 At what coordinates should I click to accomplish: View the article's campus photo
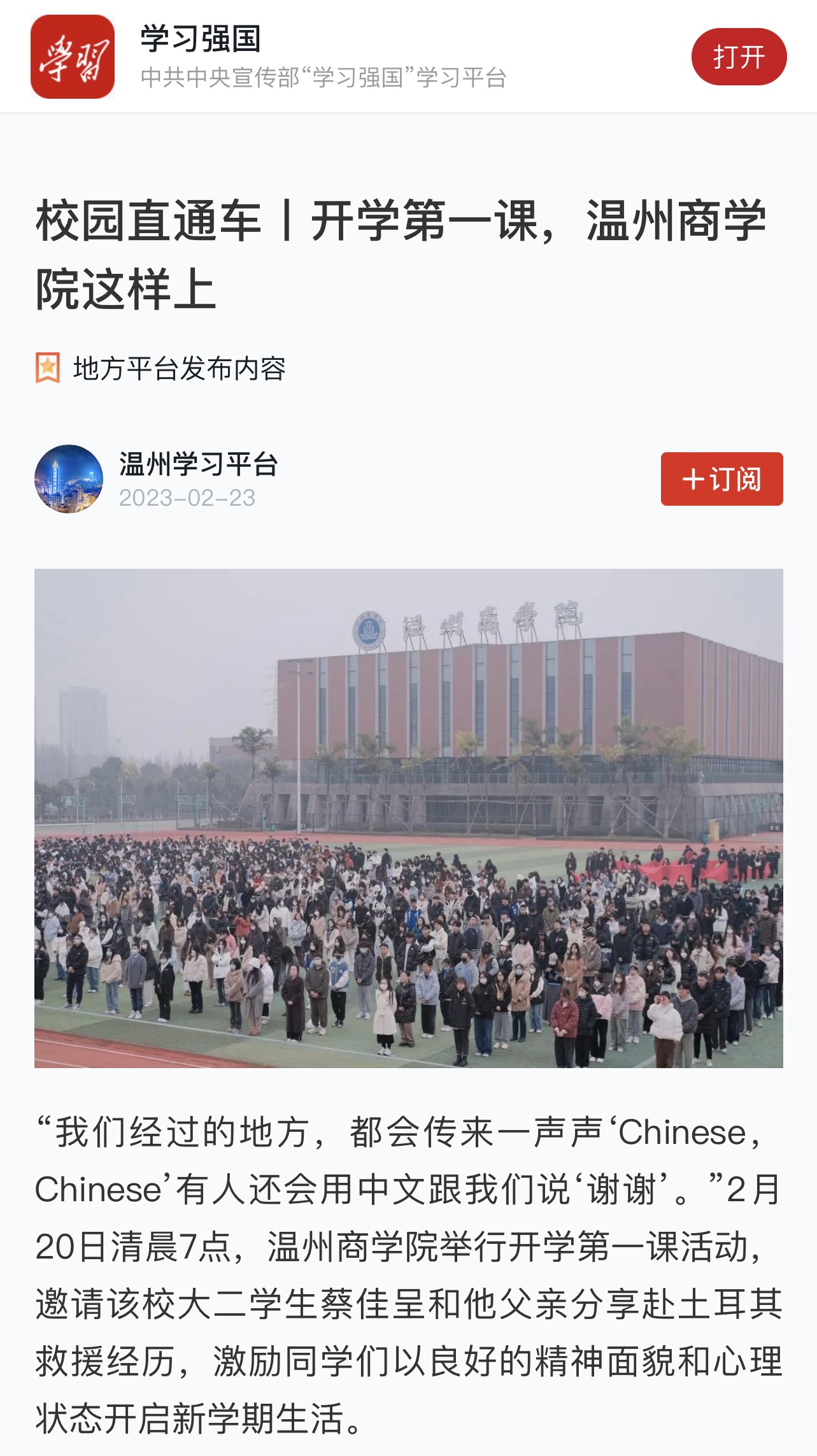pos(408,818)
